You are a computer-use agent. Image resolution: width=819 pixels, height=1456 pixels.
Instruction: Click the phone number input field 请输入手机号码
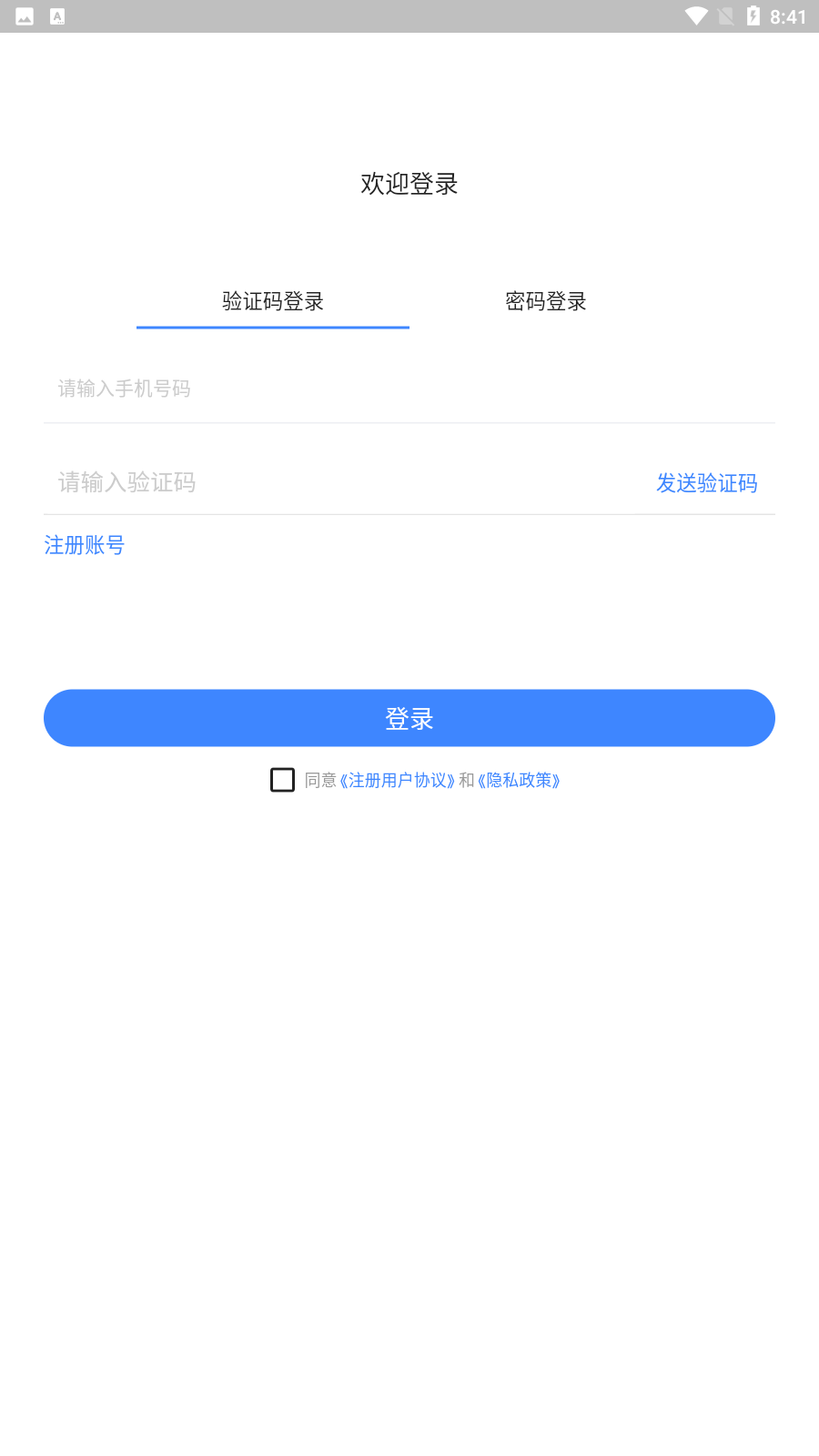[x=273, y=389]
